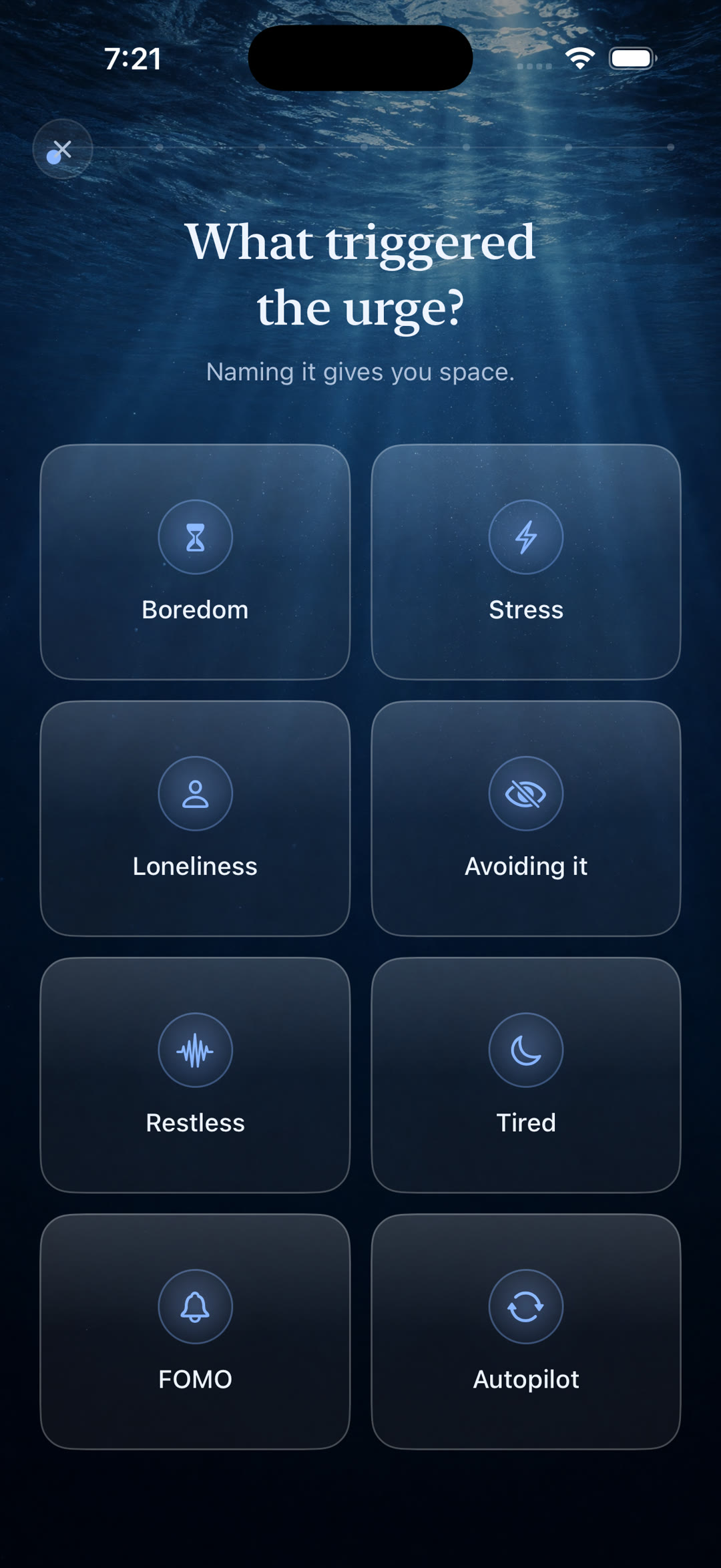Image resolution: width=721 pixels, height=1568 pixels.
Task: Choose Tired as the trigger
Action: (526, 1074)
